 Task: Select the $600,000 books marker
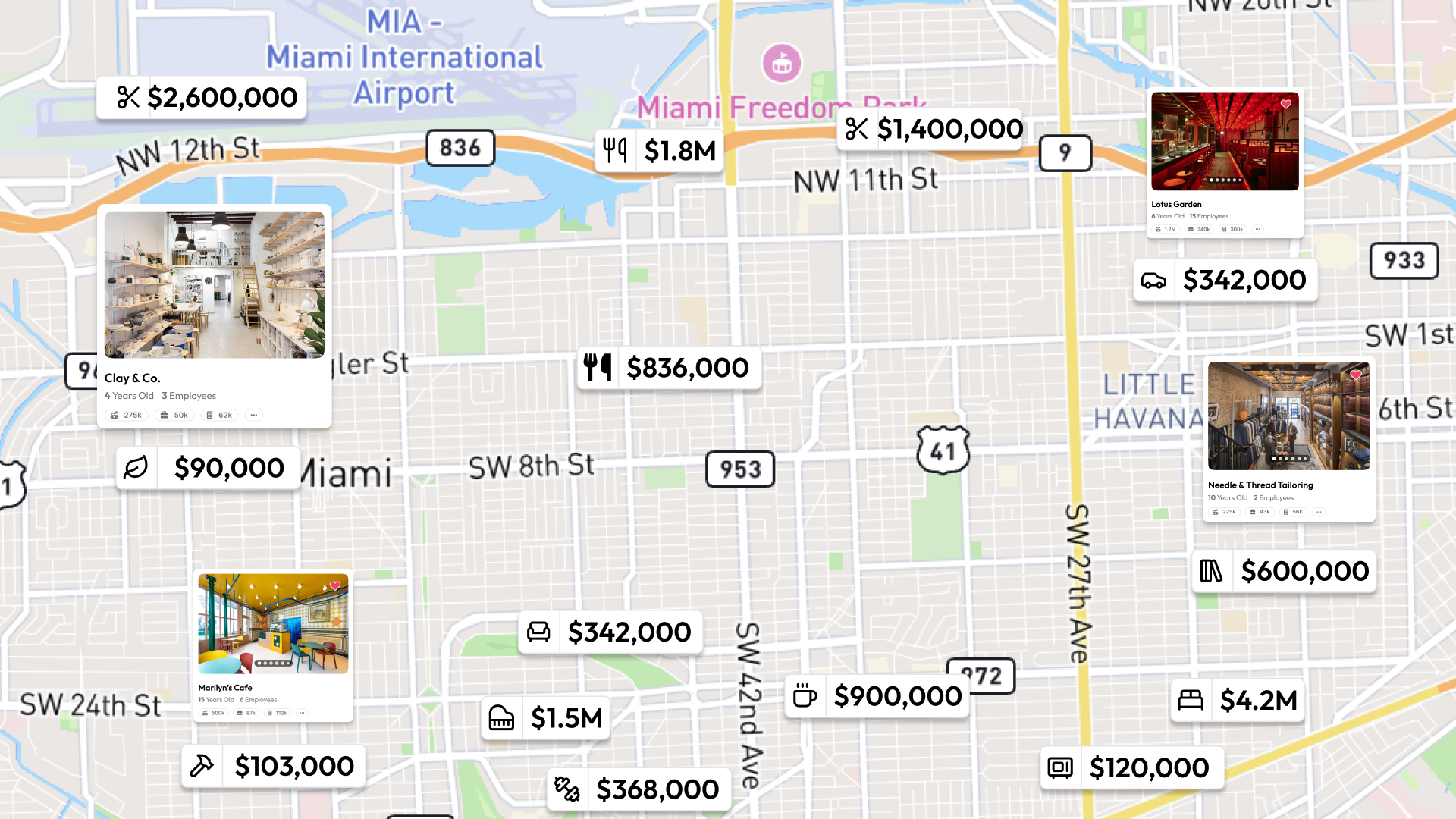pyautogui.click(x=1284, y=571)
